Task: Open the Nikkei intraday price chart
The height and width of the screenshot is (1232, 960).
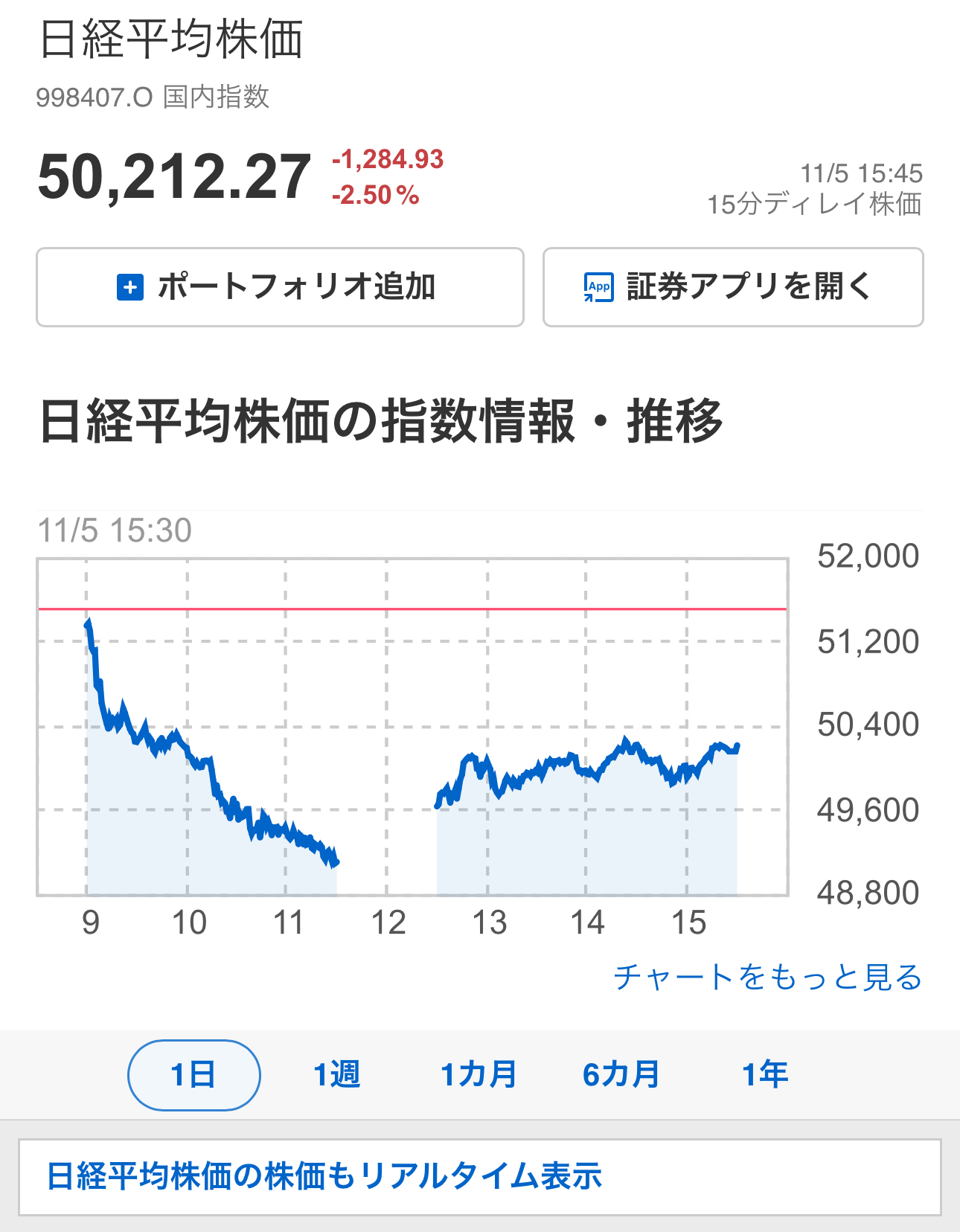Action: point(412,727)
